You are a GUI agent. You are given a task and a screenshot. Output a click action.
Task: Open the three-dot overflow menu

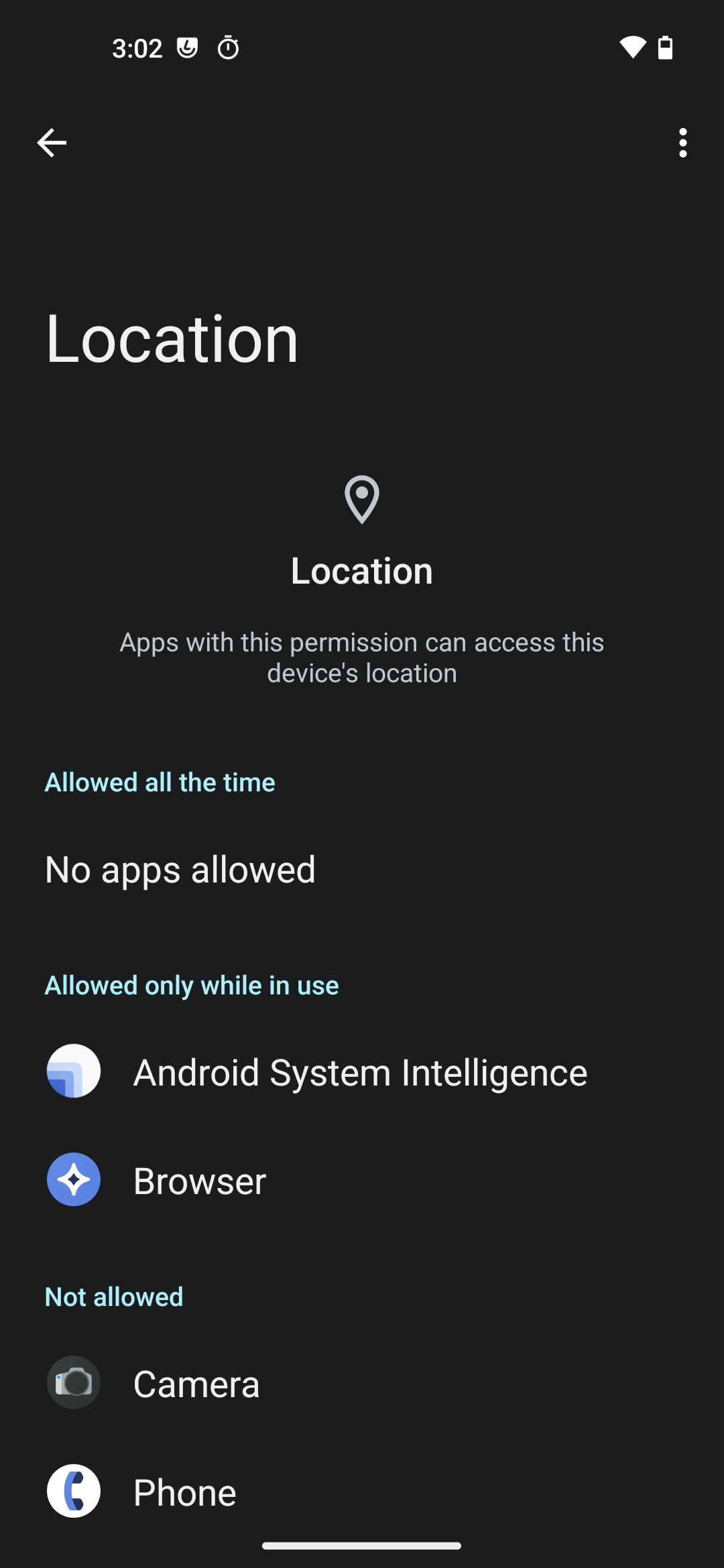tap(682, 143)
